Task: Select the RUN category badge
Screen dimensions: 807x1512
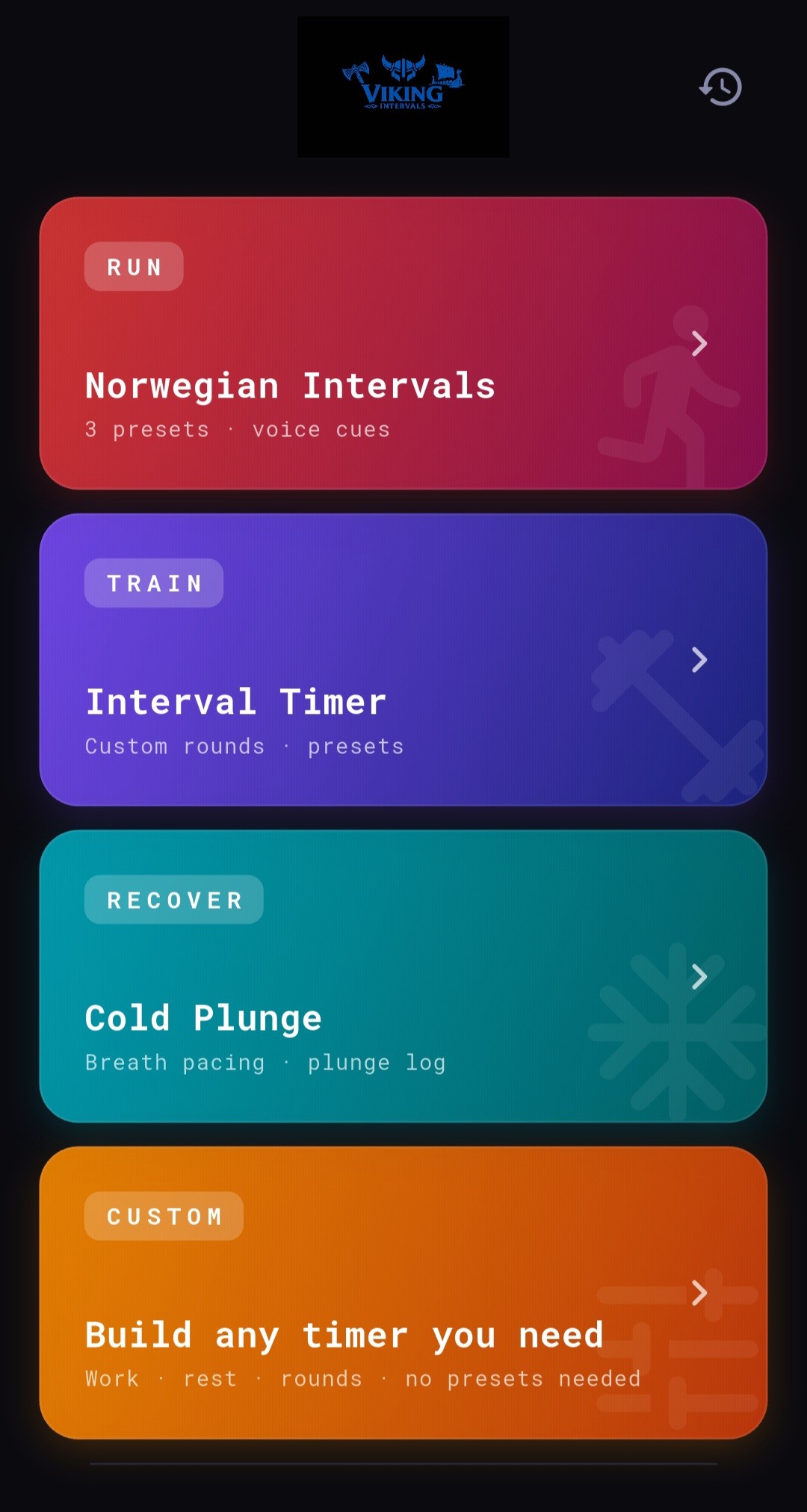Action: [x=134, y=267]
